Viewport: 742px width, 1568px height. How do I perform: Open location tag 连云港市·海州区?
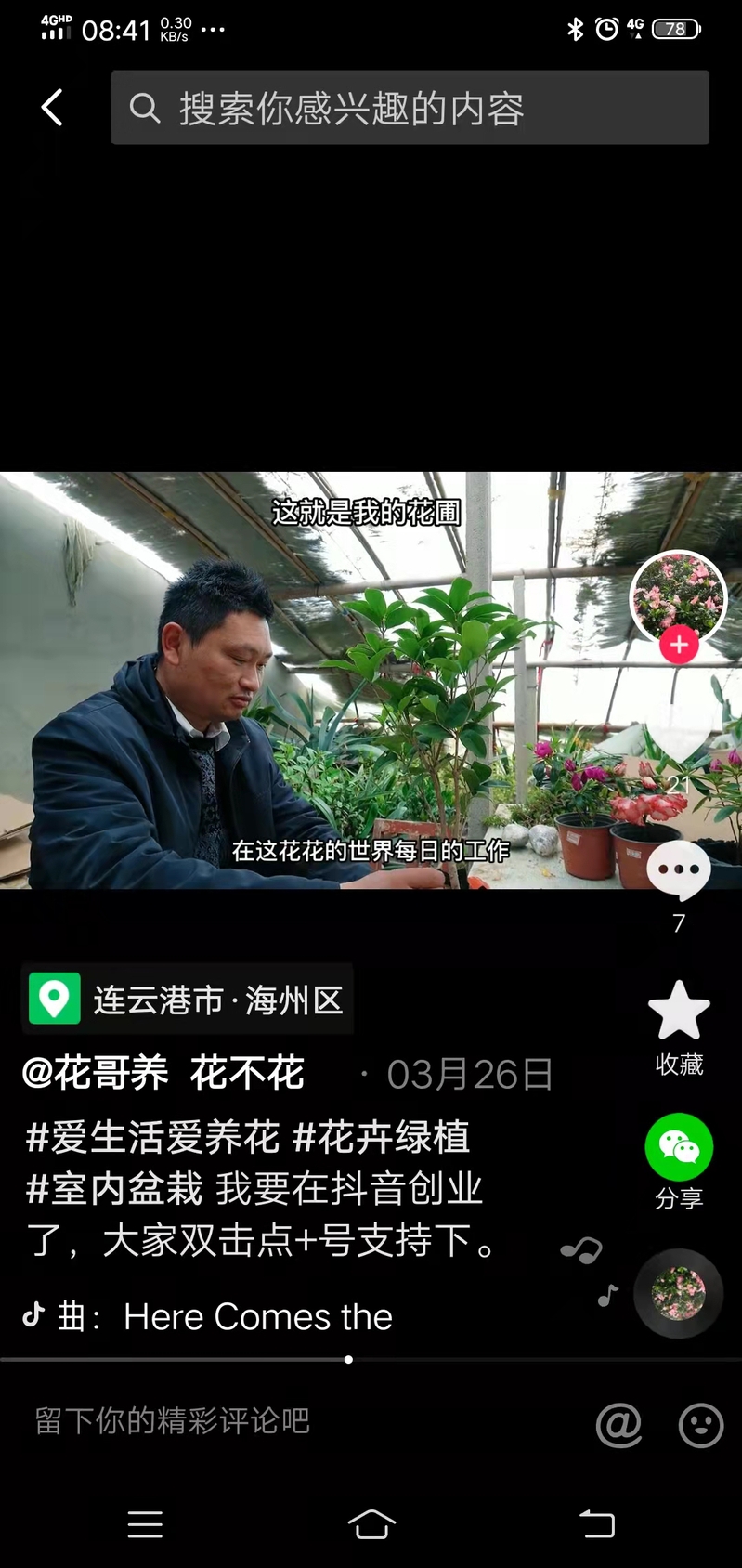click(x=187, y=1000)
